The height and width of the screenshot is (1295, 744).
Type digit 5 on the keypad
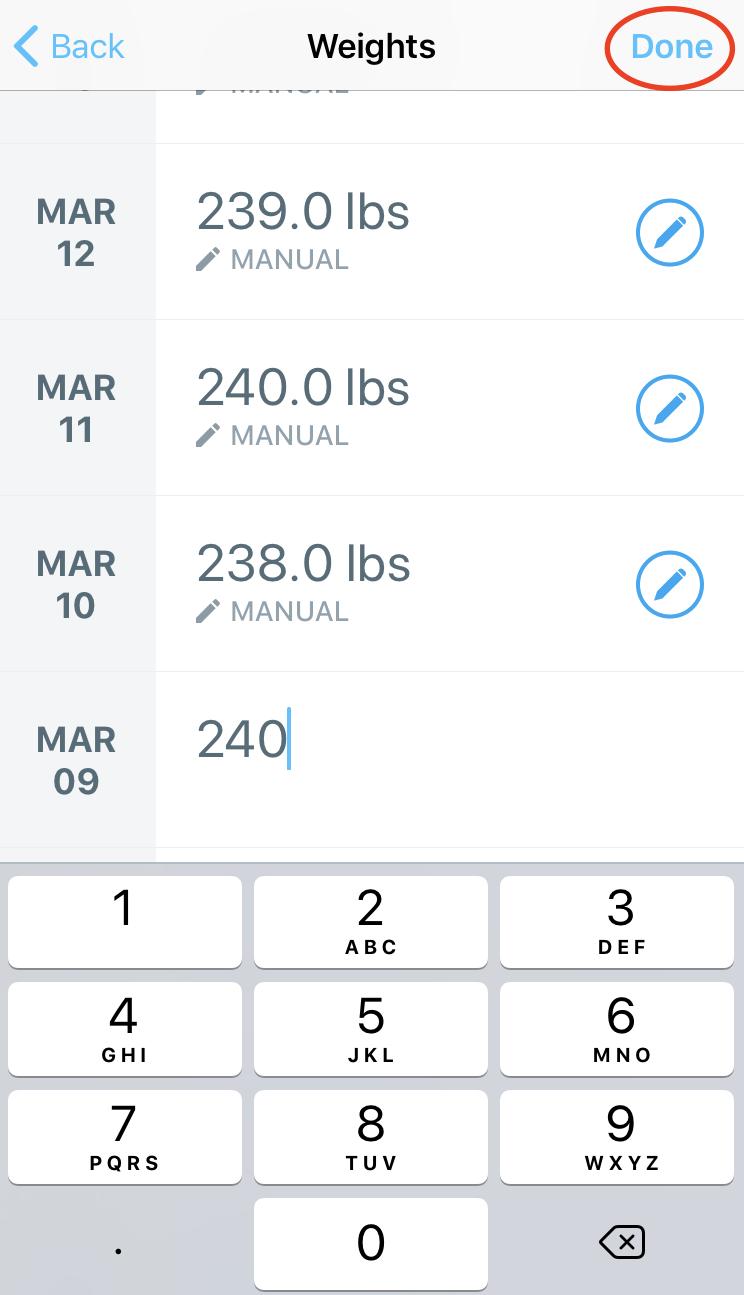tap(371, 1028)
